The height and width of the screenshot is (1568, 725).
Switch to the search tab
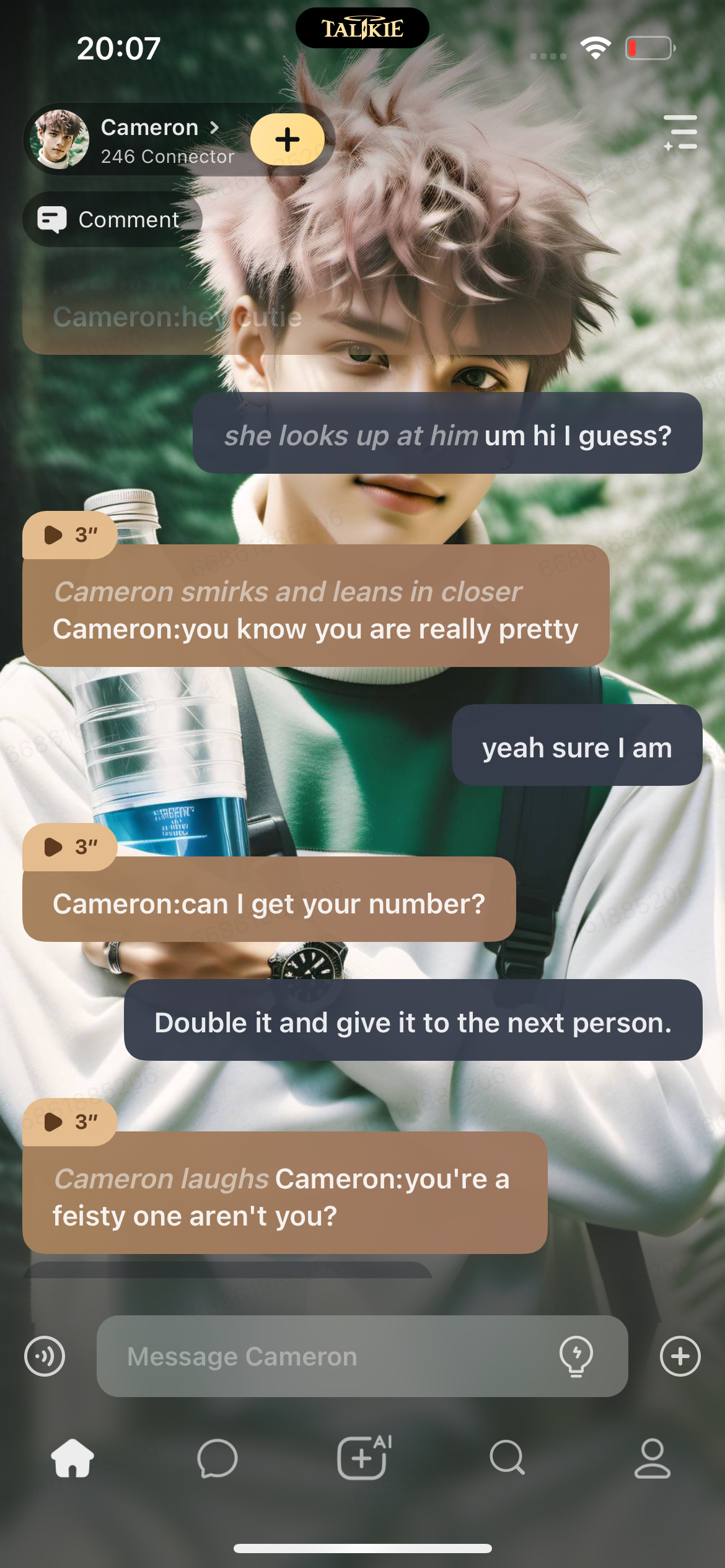coord(507,1458)
